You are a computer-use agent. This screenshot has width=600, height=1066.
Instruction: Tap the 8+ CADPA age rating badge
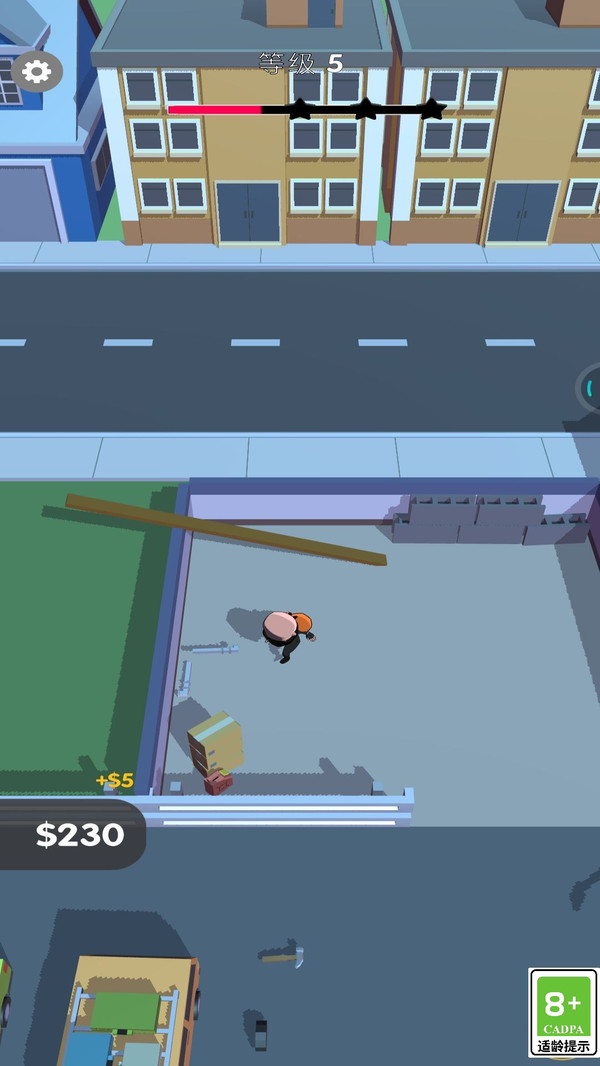[563, 1013]
